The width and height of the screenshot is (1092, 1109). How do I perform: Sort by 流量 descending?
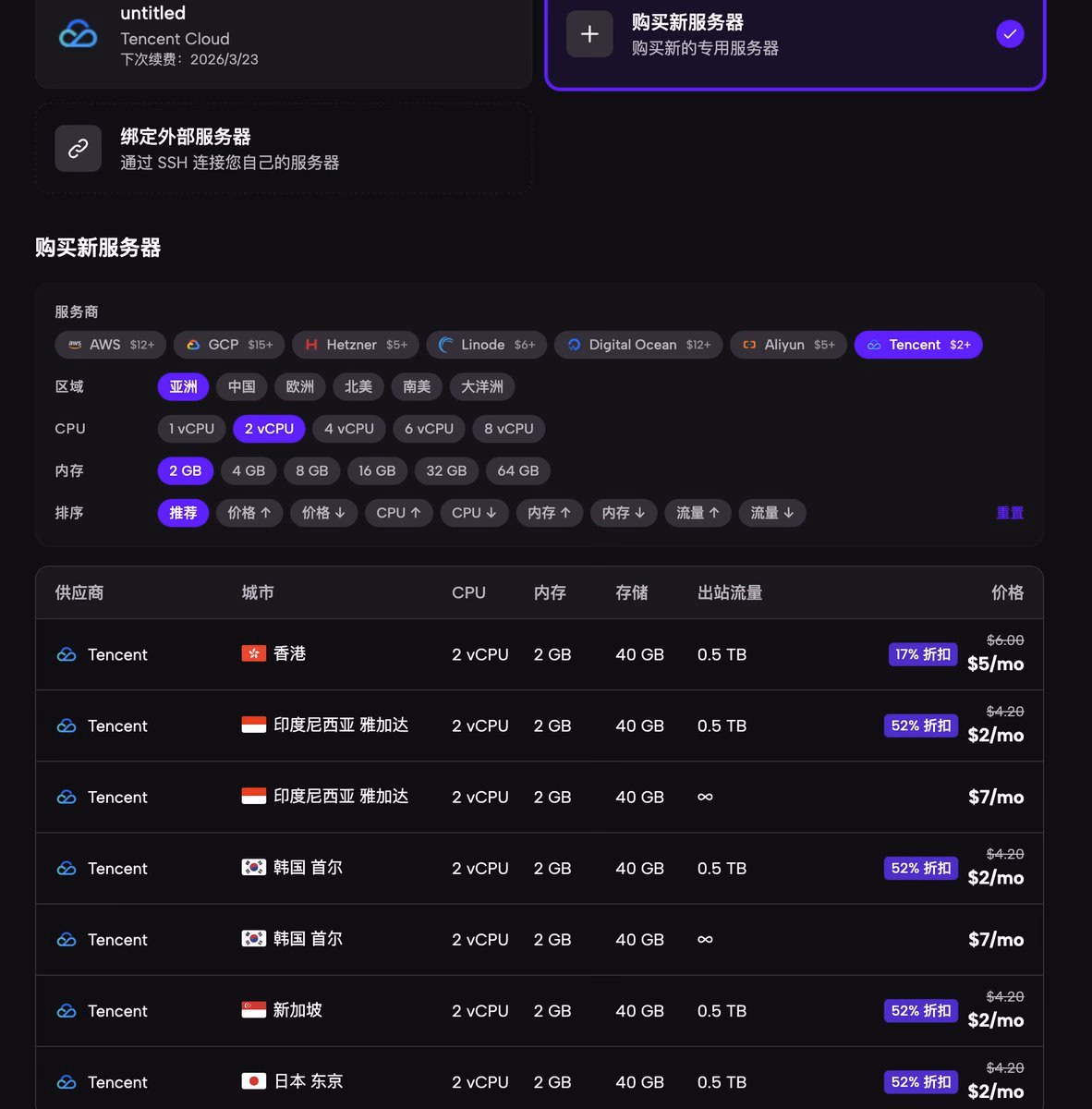tap(772, 513)
